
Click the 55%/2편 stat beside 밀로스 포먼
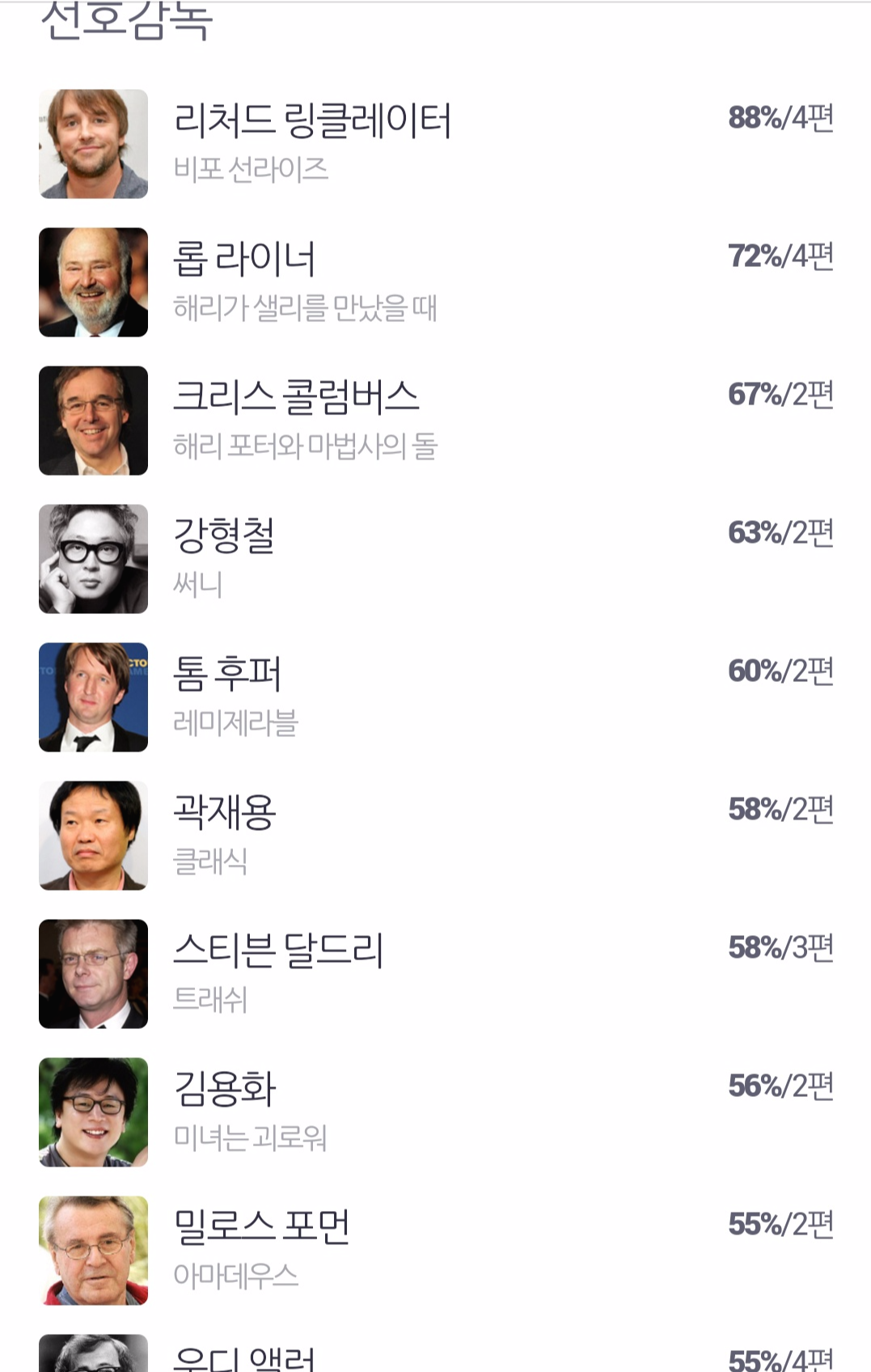point(780,1224)
